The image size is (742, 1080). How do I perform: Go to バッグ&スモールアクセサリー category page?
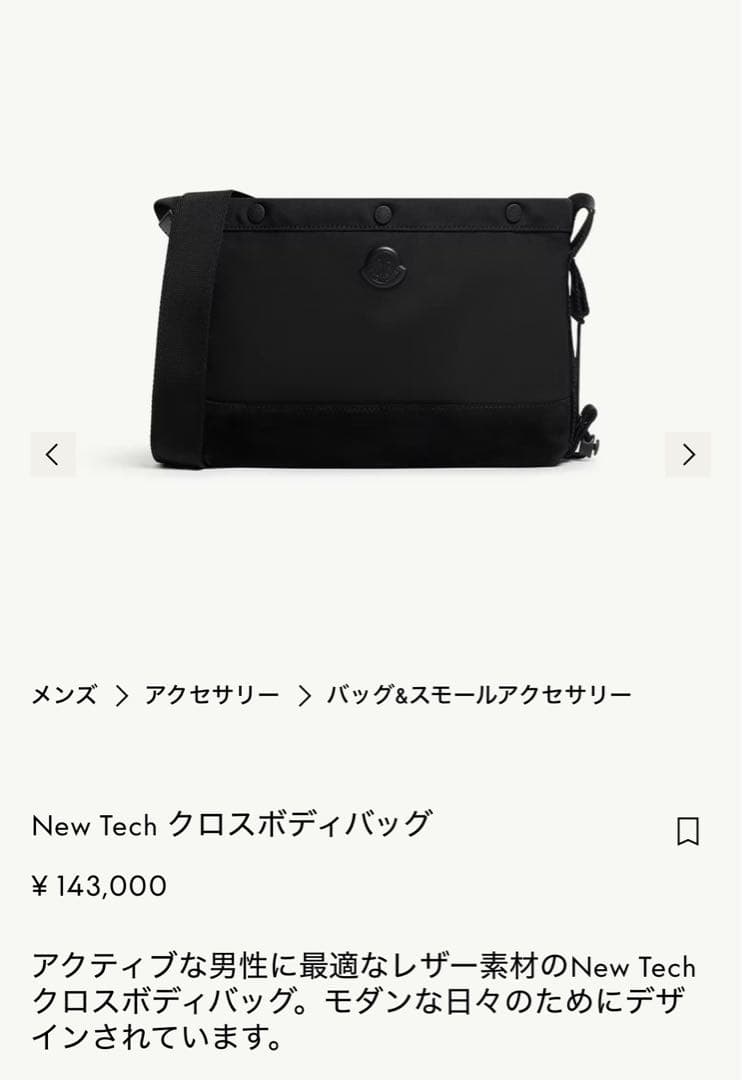(x=478, y=693)
